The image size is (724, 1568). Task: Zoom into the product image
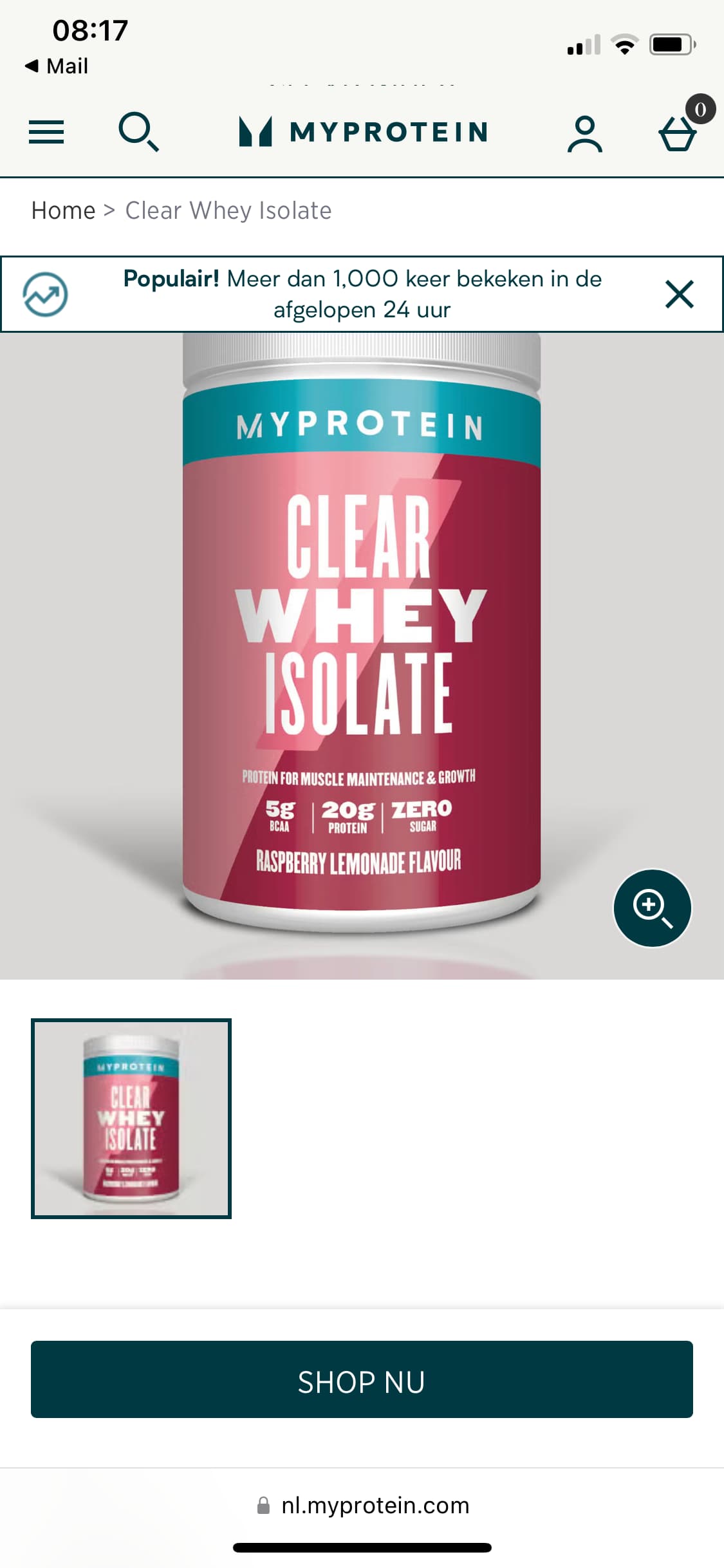[652, 908]
